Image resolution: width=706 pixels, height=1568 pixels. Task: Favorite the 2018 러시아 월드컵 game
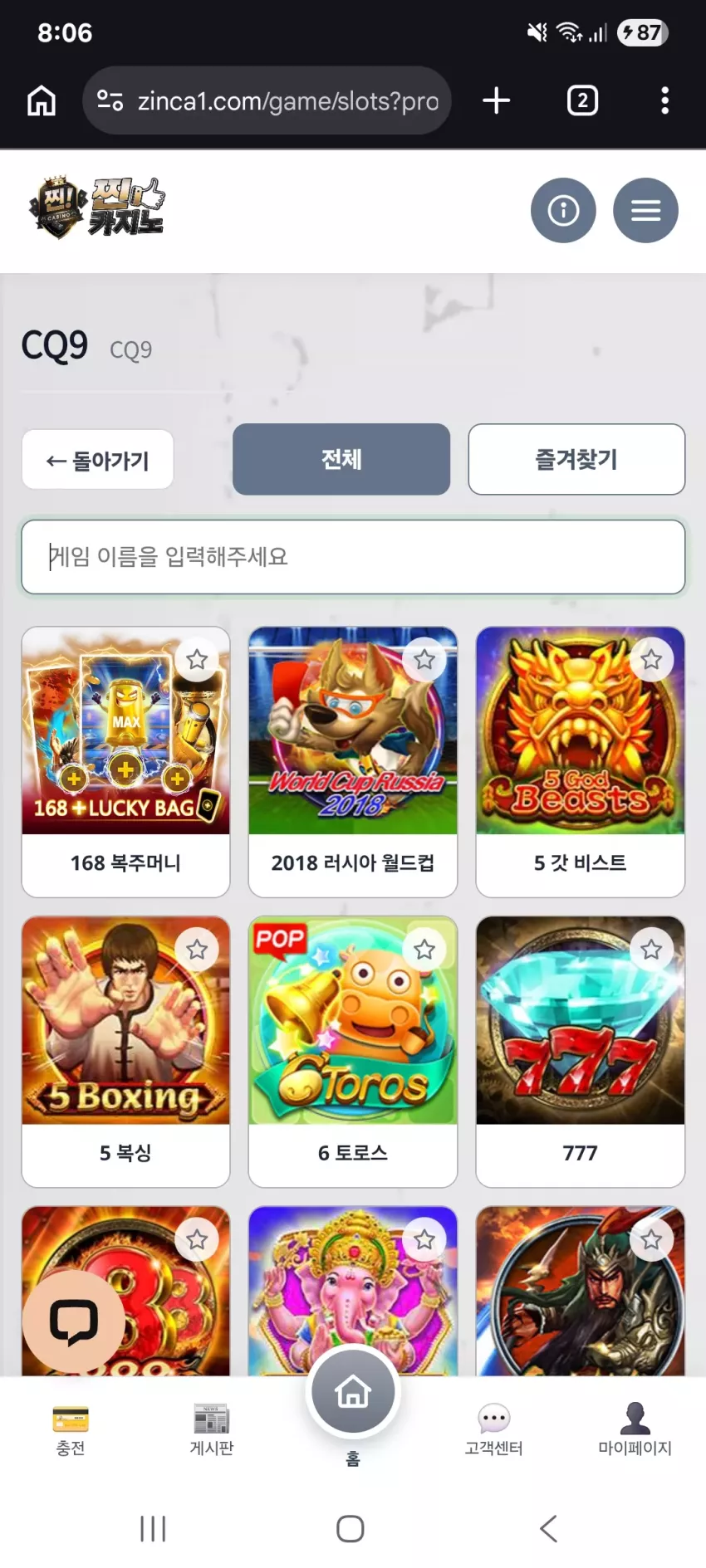click(424, 660)
